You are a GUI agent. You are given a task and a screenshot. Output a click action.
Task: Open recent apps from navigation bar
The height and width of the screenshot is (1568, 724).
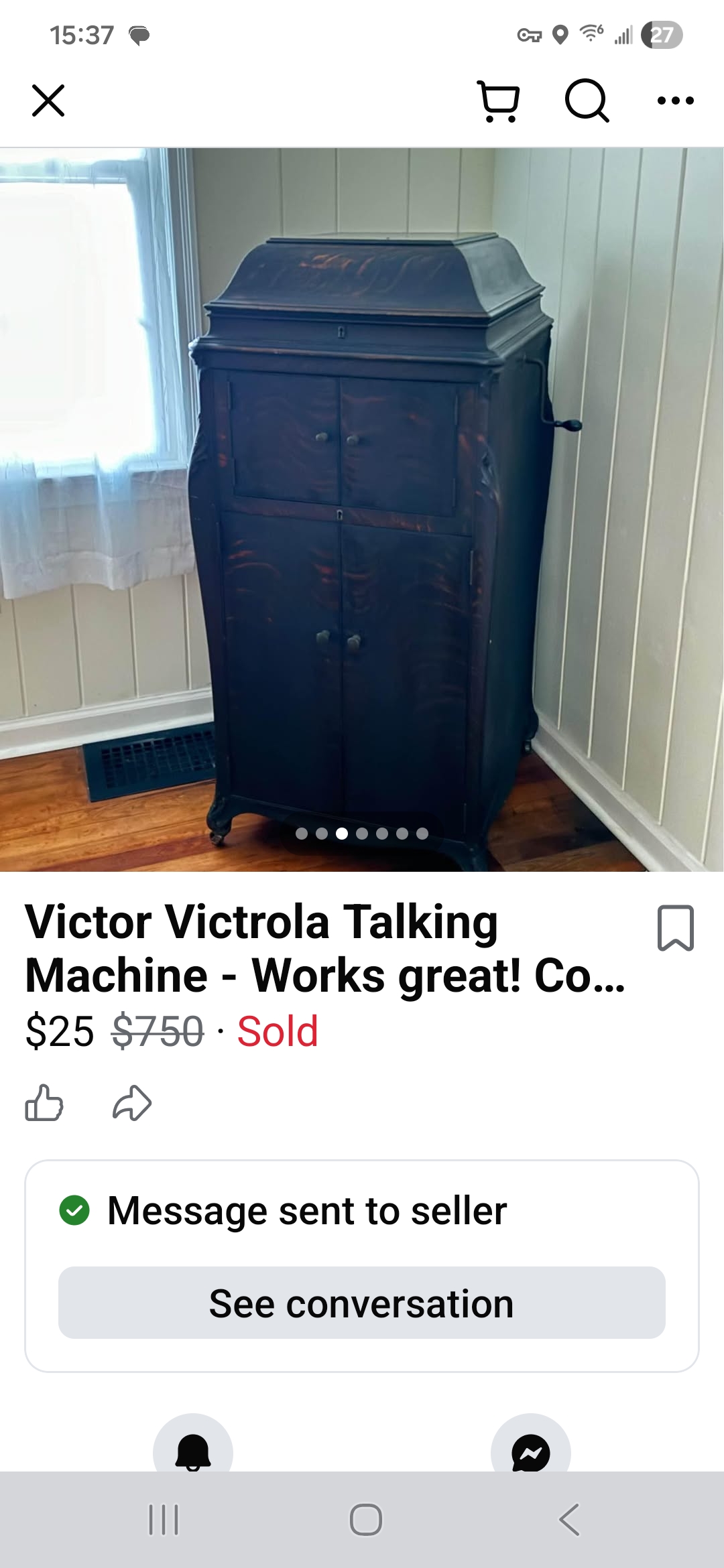[x=163, y=1519]
